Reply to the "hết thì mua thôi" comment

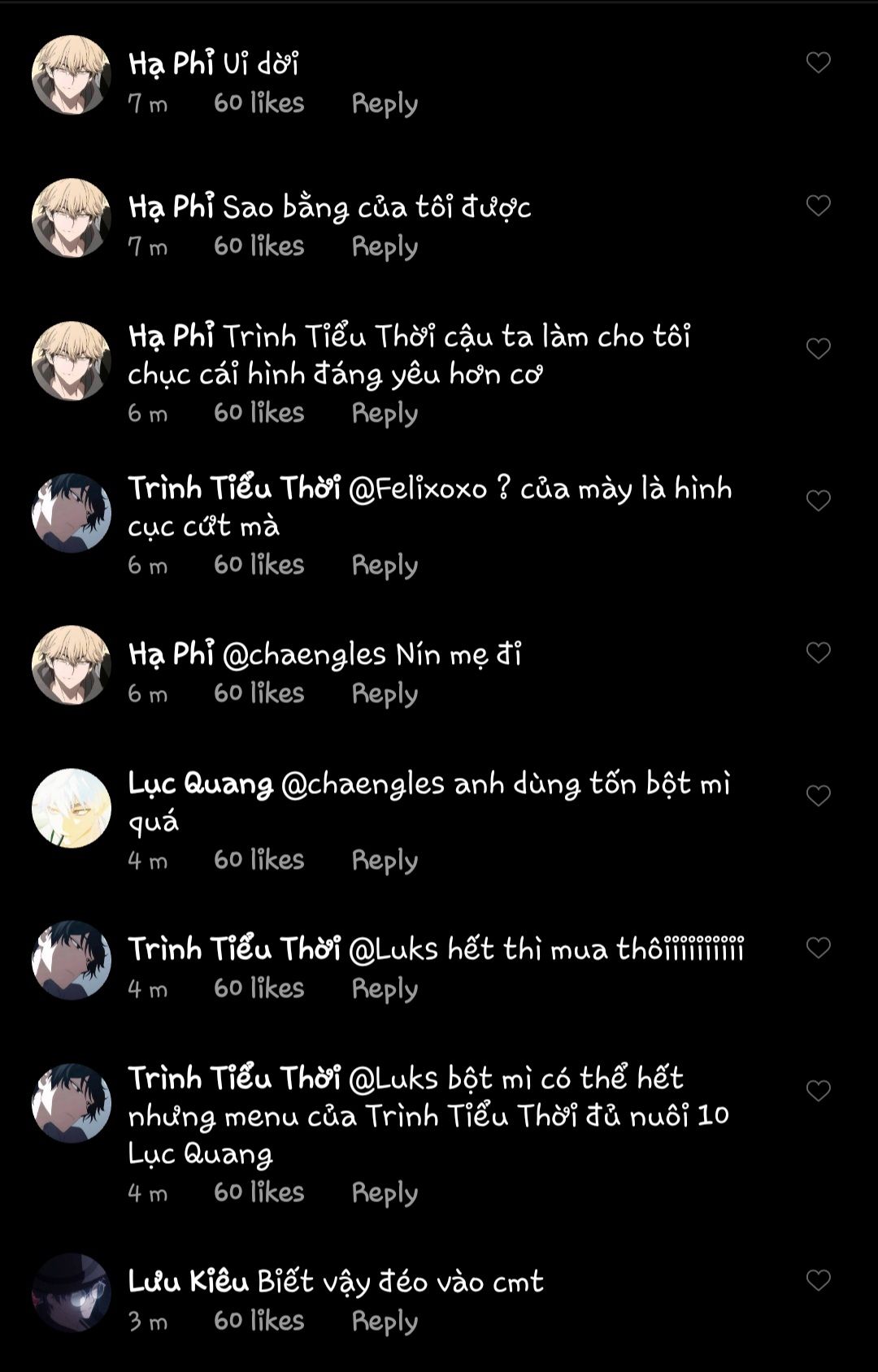[x=385, y=989]
